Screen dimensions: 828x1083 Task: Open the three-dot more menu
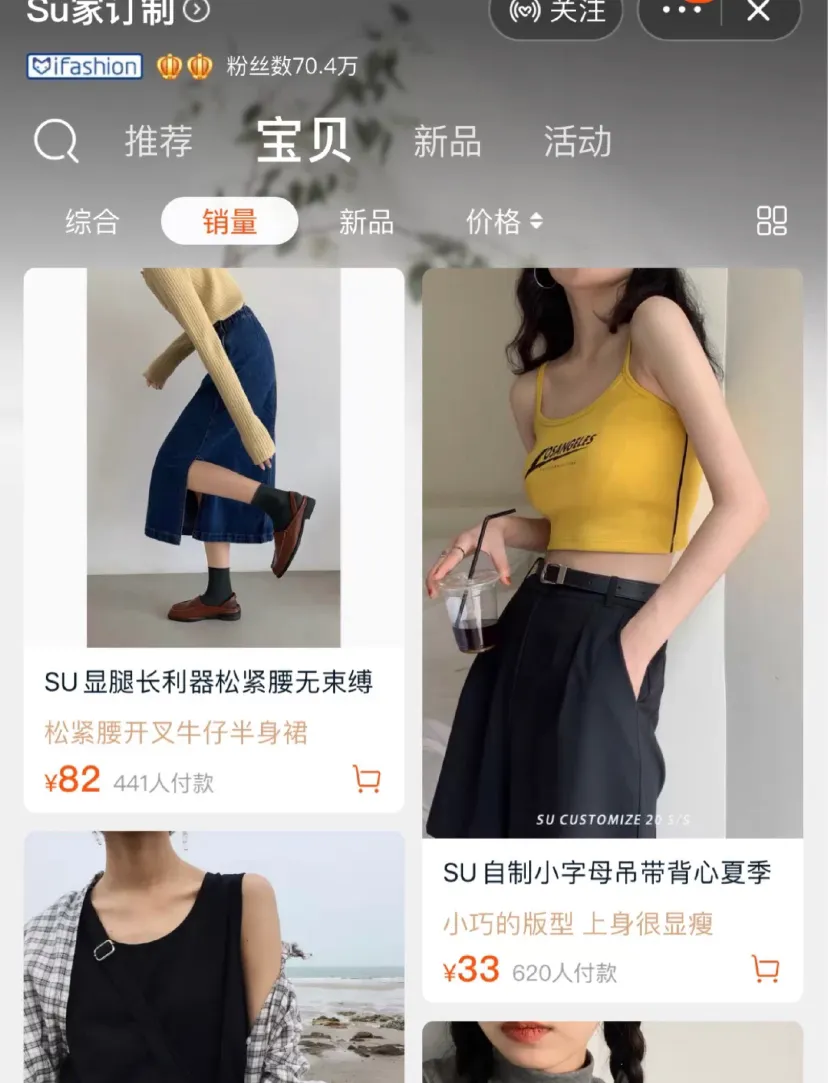682,10
